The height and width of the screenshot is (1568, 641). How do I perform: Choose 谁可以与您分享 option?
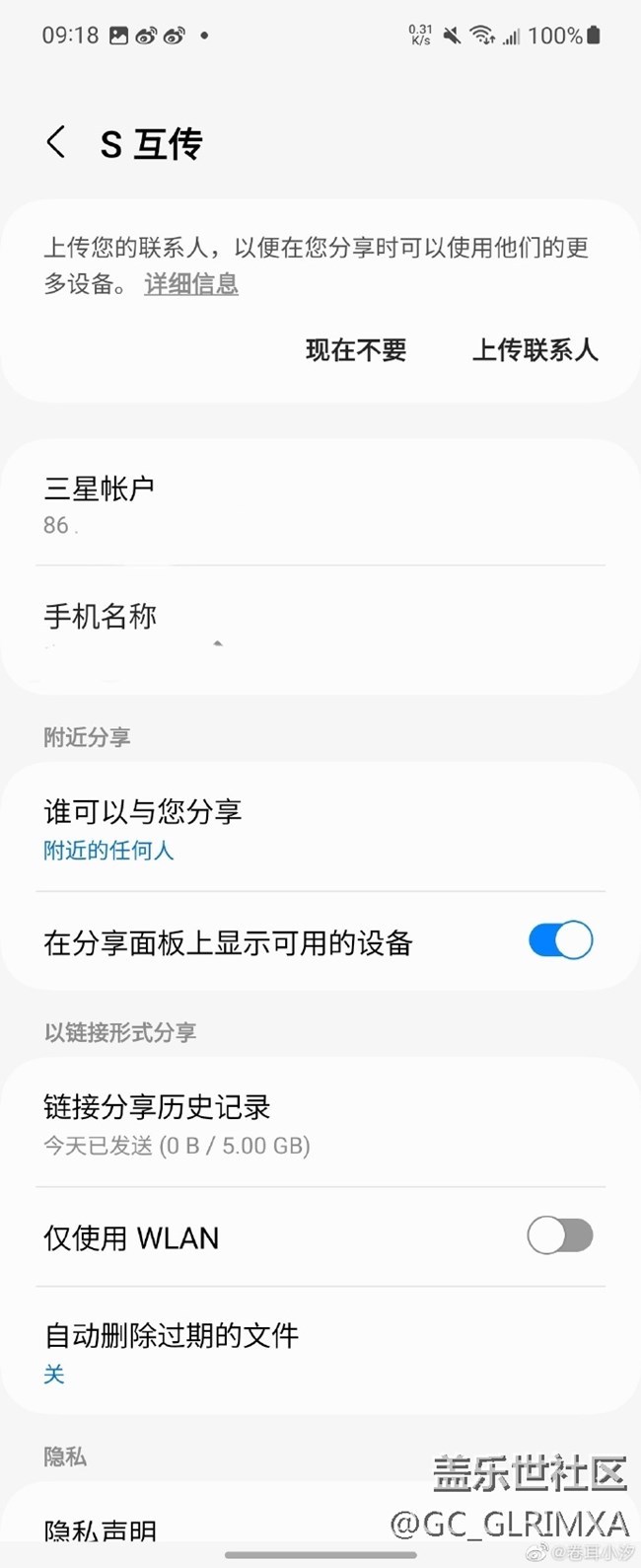click(x=320, y=829)
